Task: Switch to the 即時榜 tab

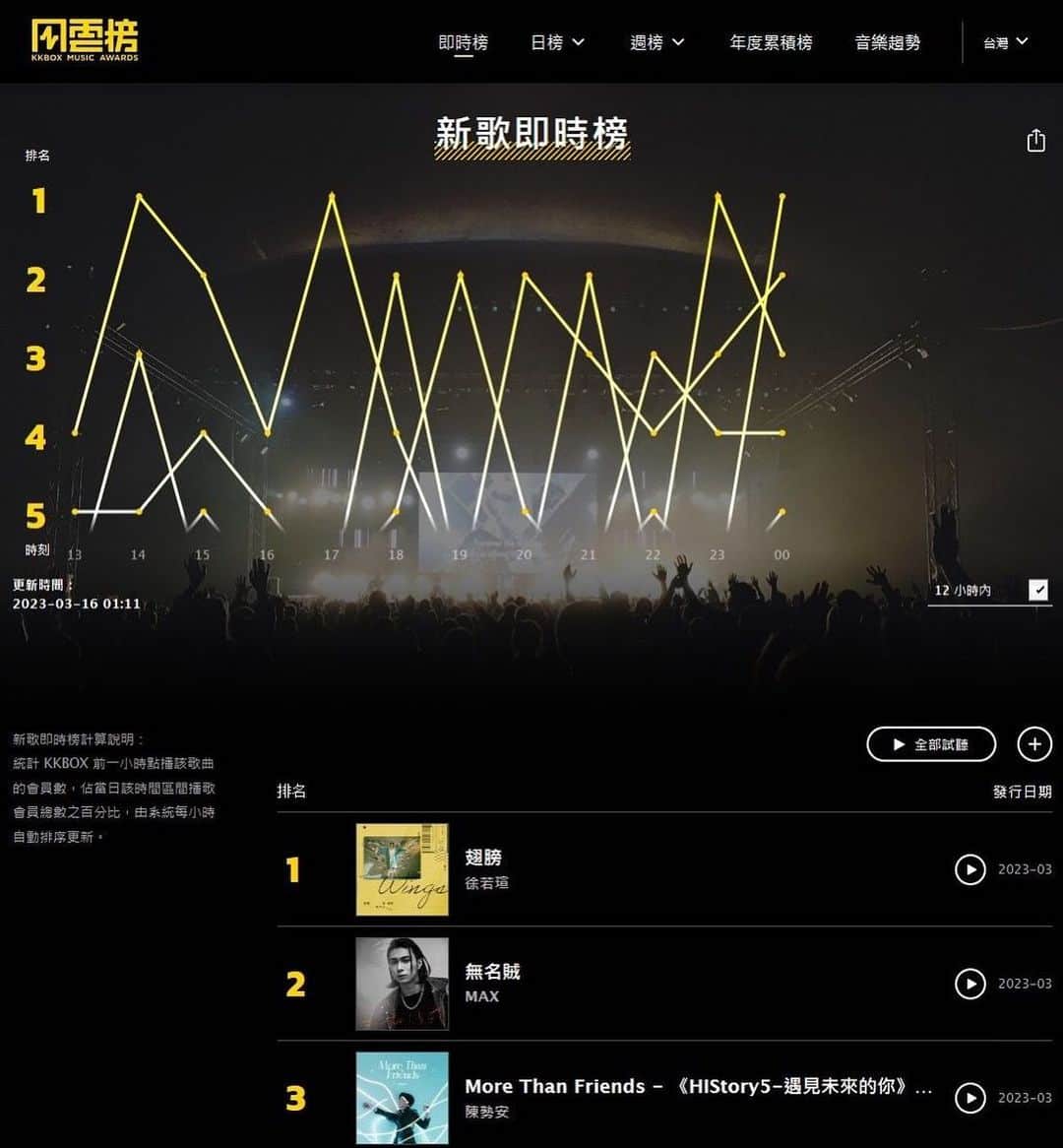Action: point(463,42)
